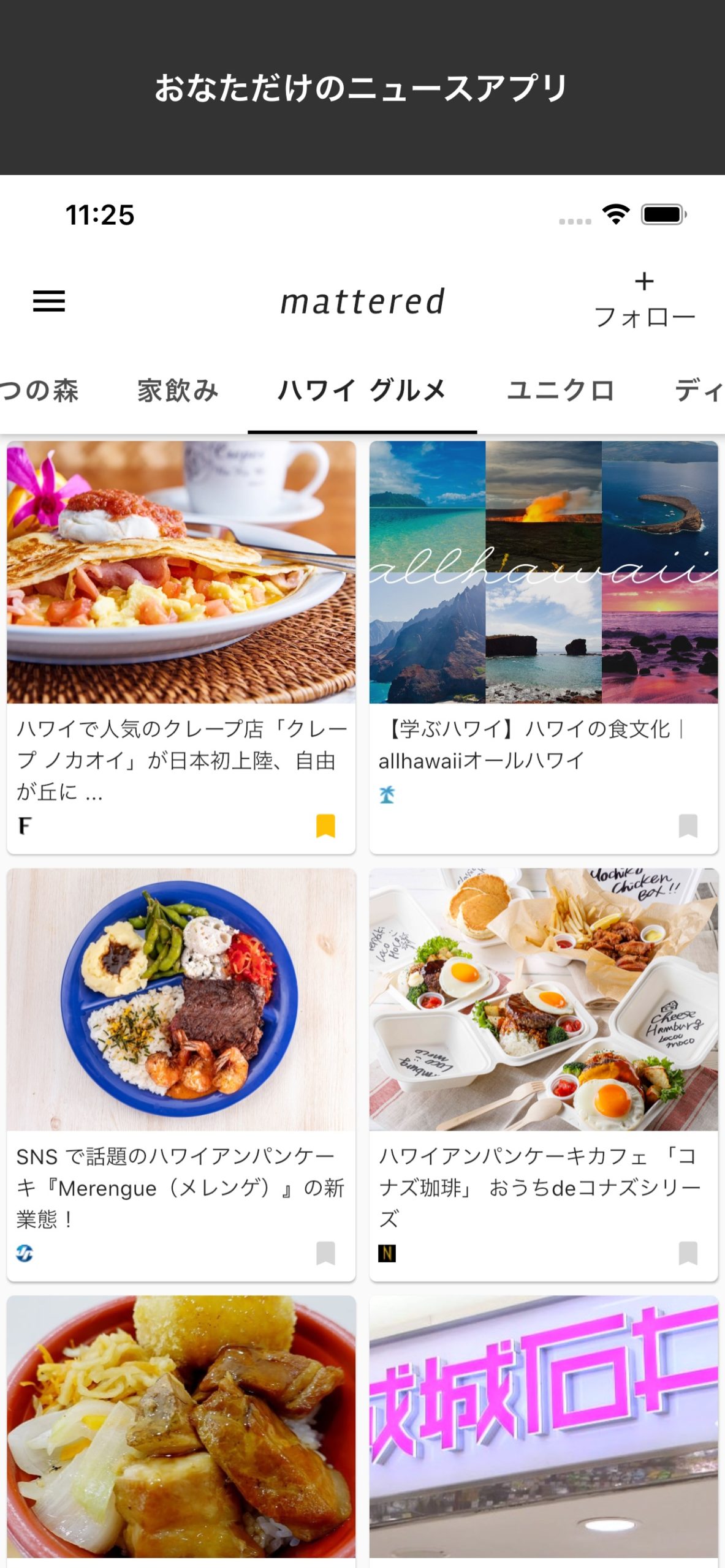Save the コナズ珈琲 article bookmark
The height and width of the screenshot is (1568, 725).
pos(688,1253)
